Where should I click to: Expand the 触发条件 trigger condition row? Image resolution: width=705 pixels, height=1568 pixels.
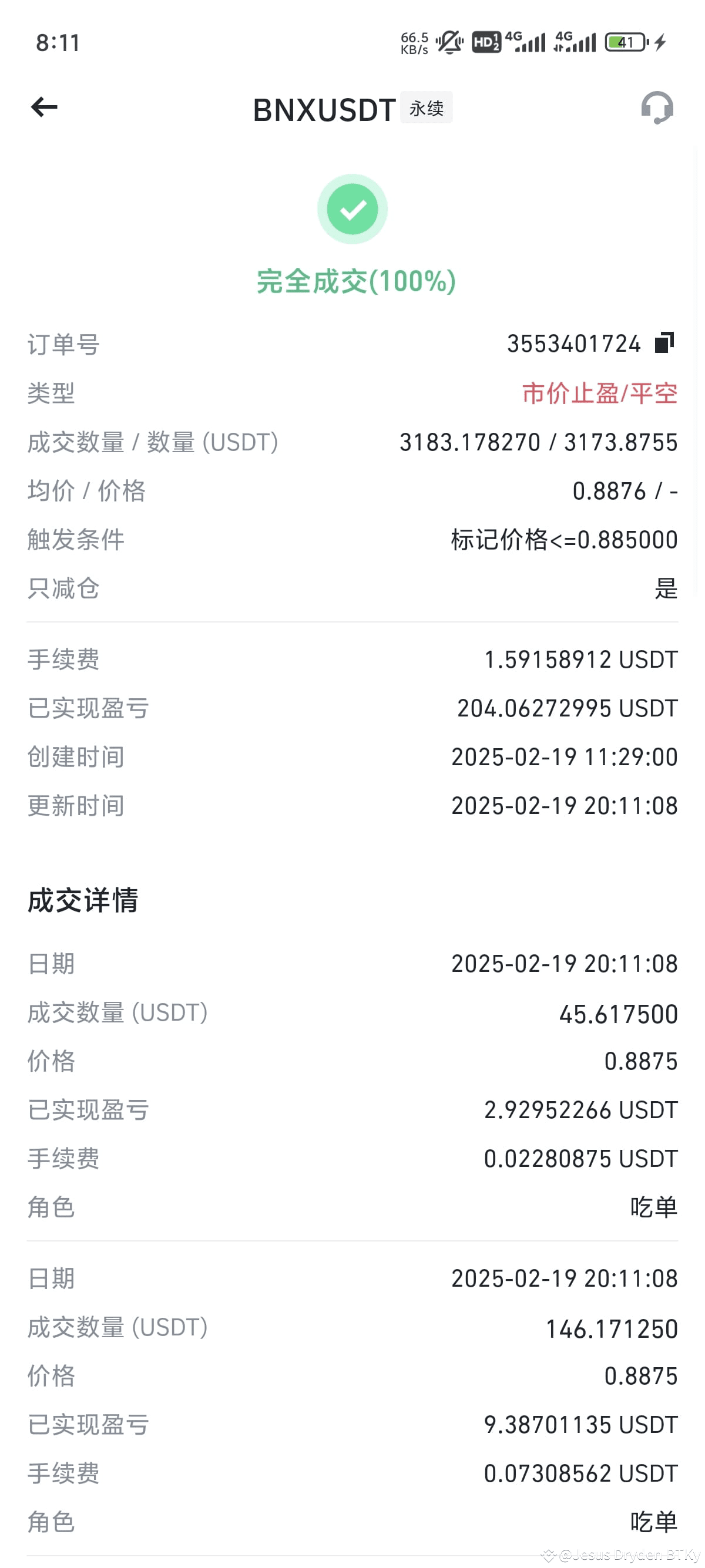tap(352, 539)
